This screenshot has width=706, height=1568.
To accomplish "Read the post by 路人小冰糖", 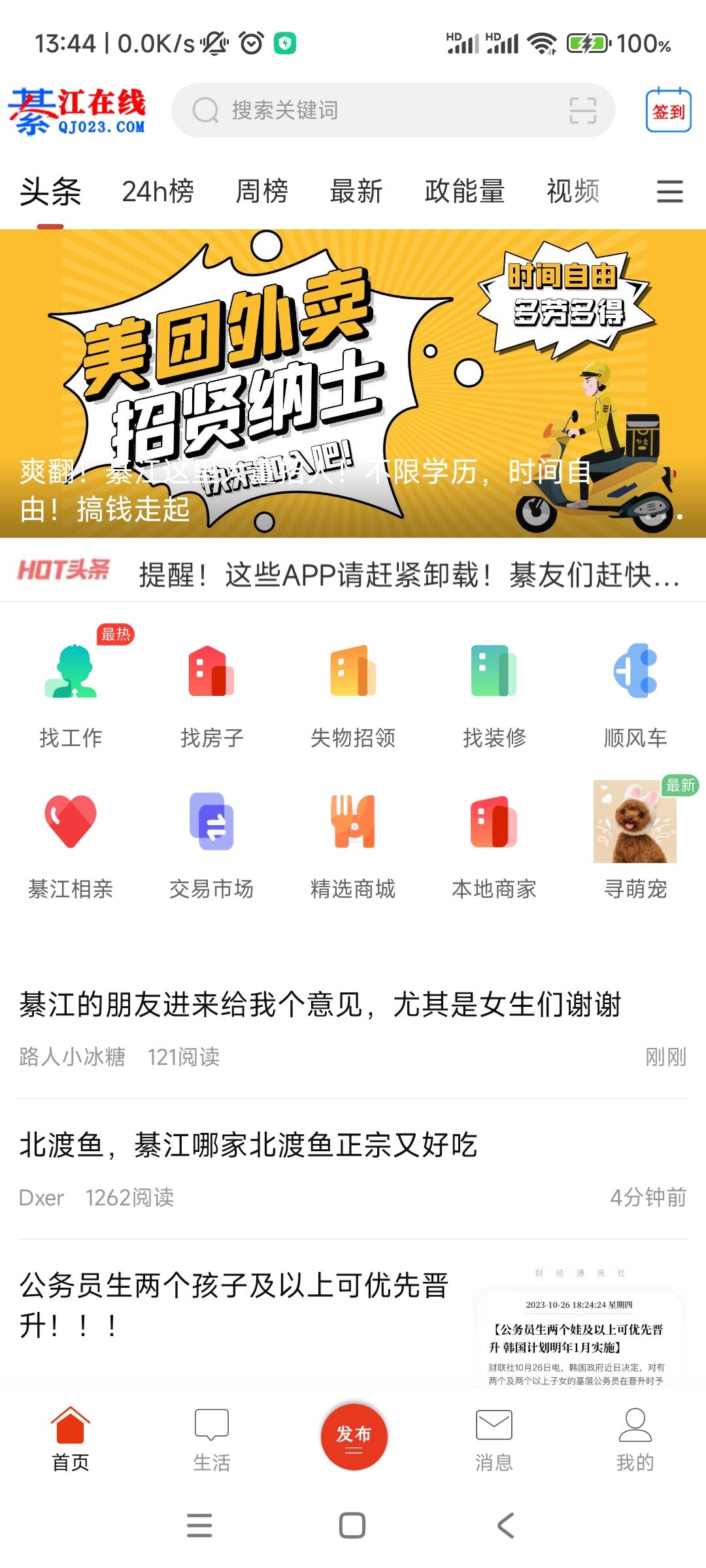I will [320, 1004].
